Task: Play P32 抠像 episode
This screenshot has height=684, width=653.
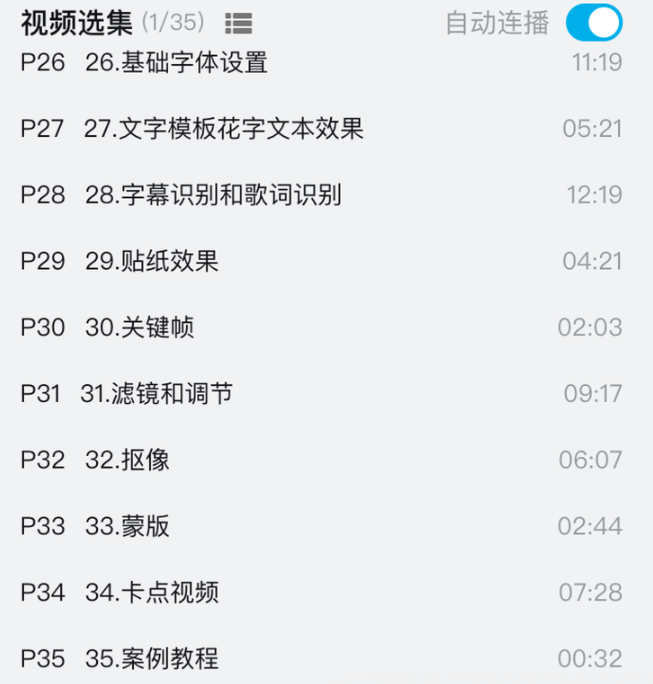Action: [x=127, y=460]
